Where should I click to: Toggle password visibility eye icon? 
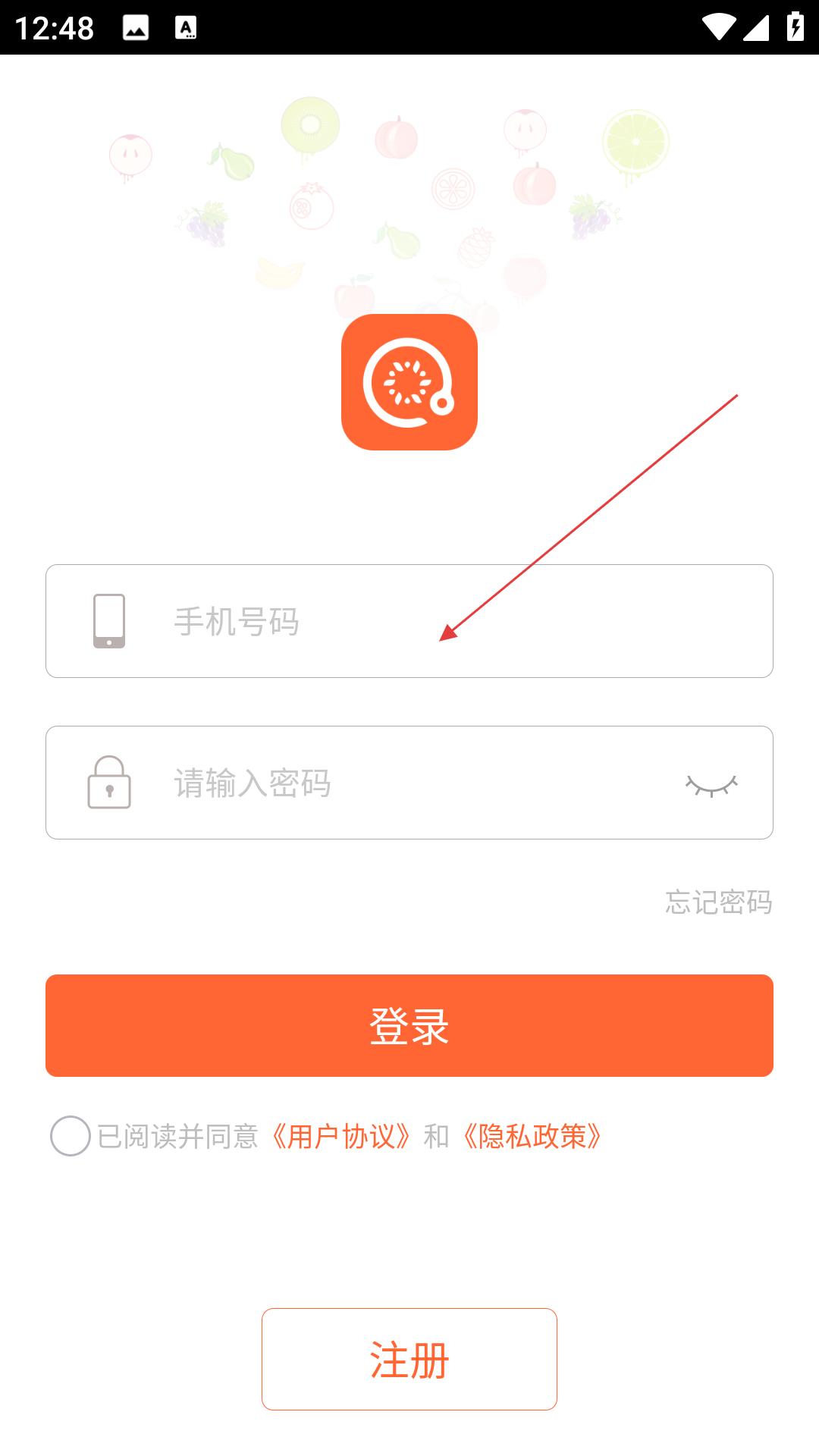(x=711, y=786)
